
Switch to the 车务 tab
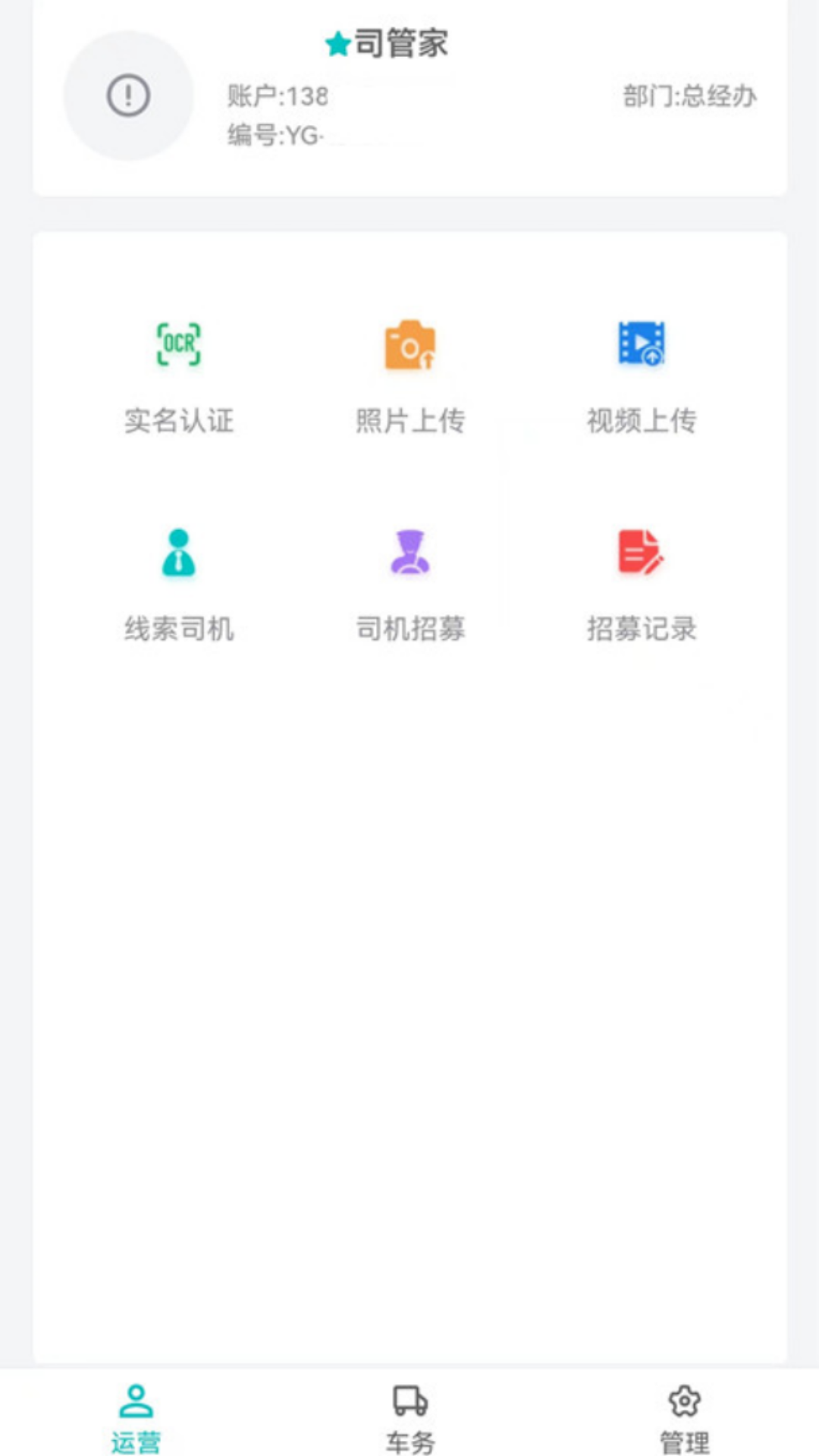coord(410,1417)
